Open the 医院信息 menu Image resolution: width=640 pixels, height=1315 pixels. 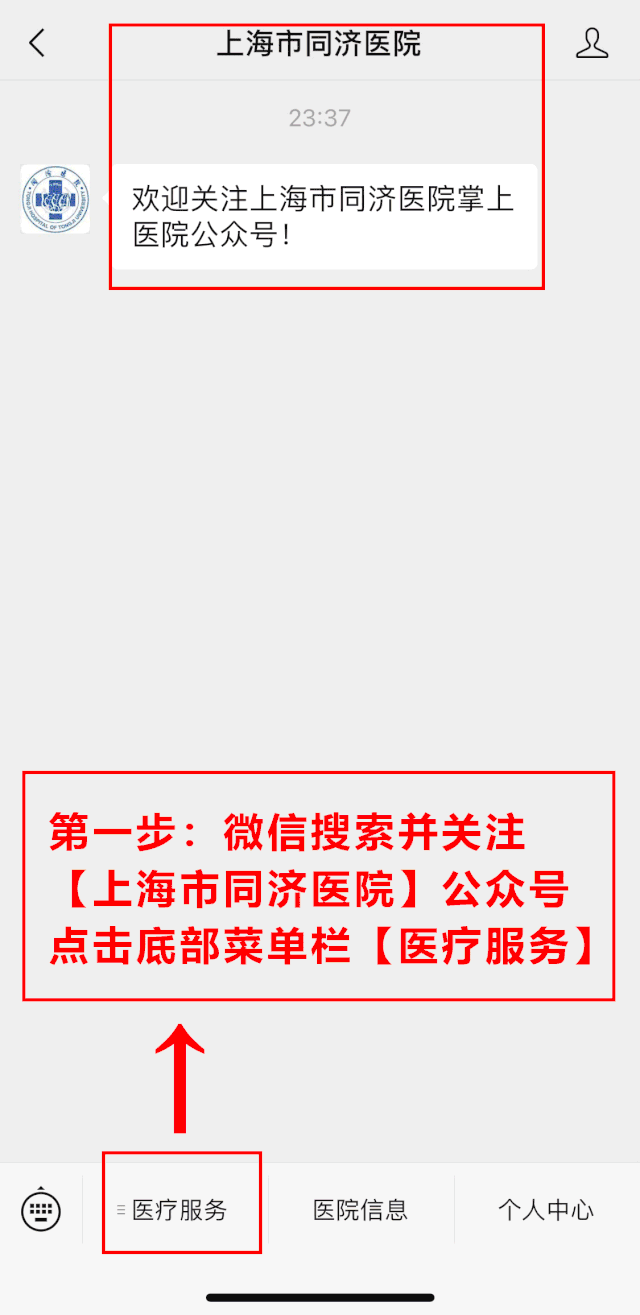pos(360,1210)
